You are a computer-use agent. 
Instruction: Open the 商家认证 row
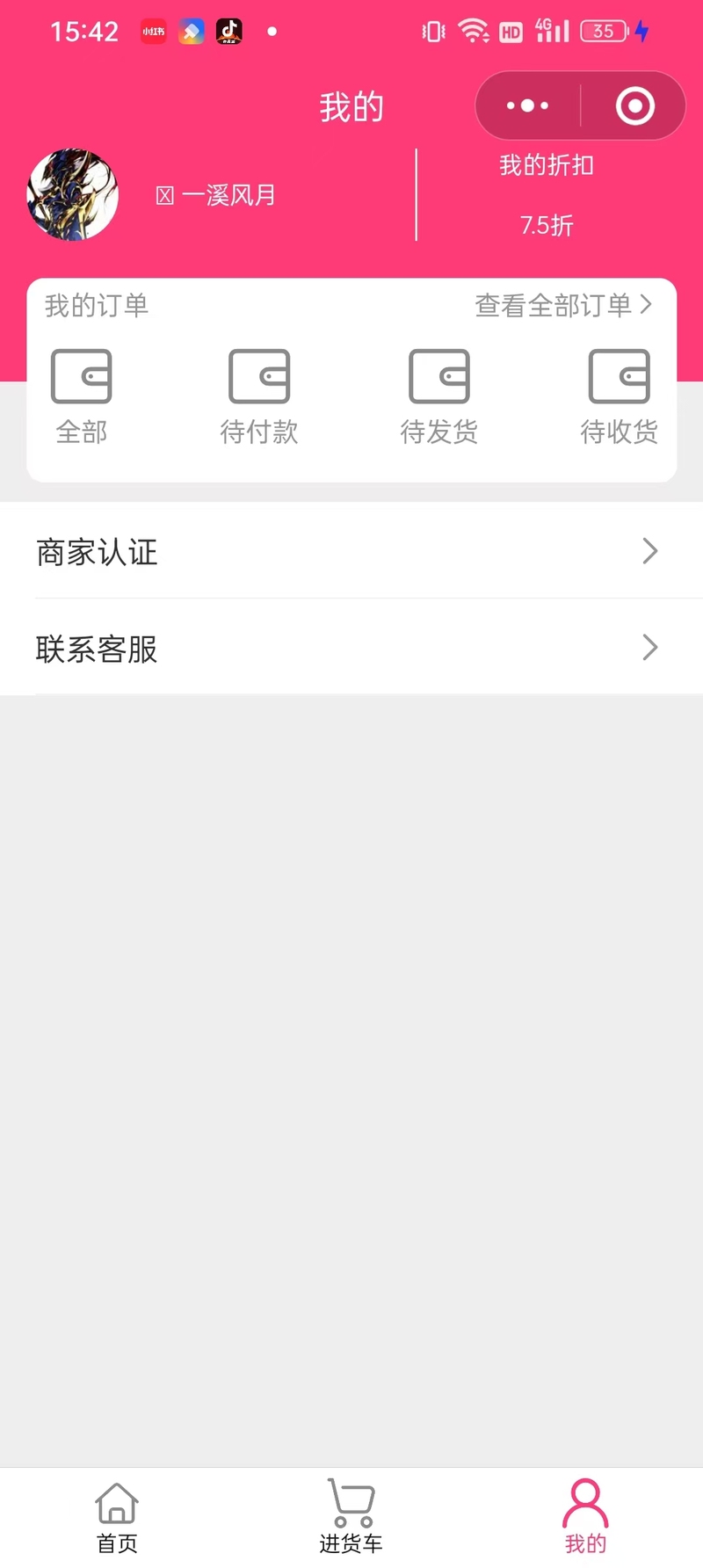click(x=351, y=551)
